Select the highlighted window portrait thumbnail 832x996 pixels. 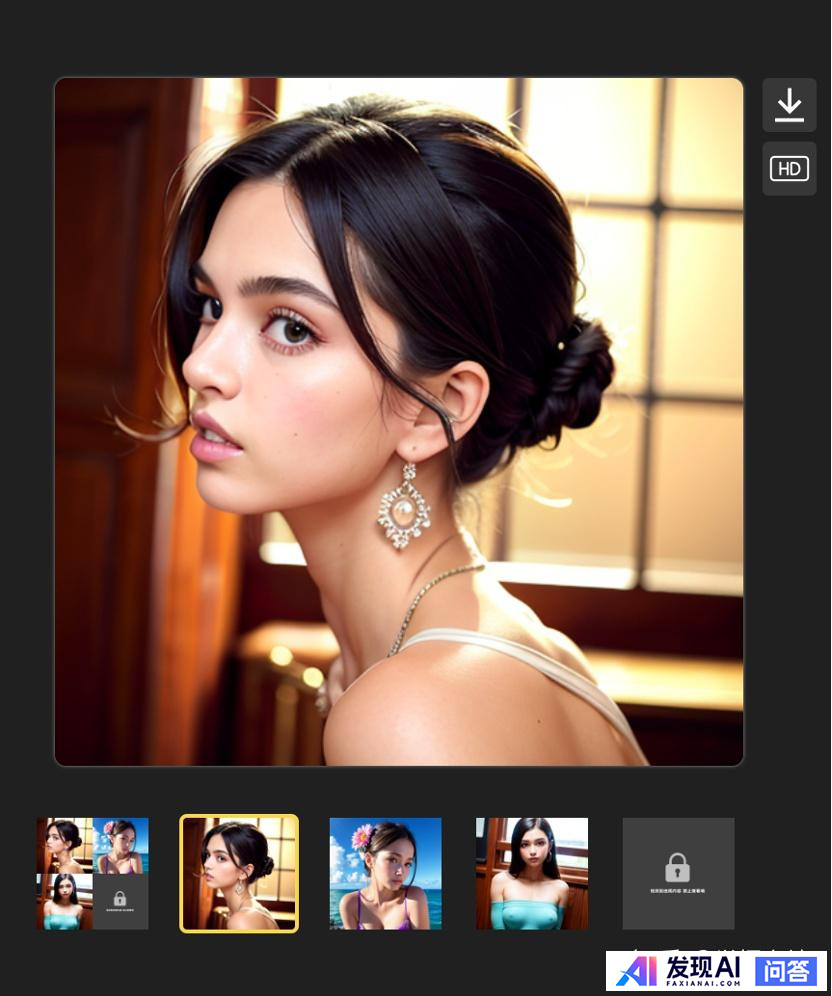coord(239,874)
